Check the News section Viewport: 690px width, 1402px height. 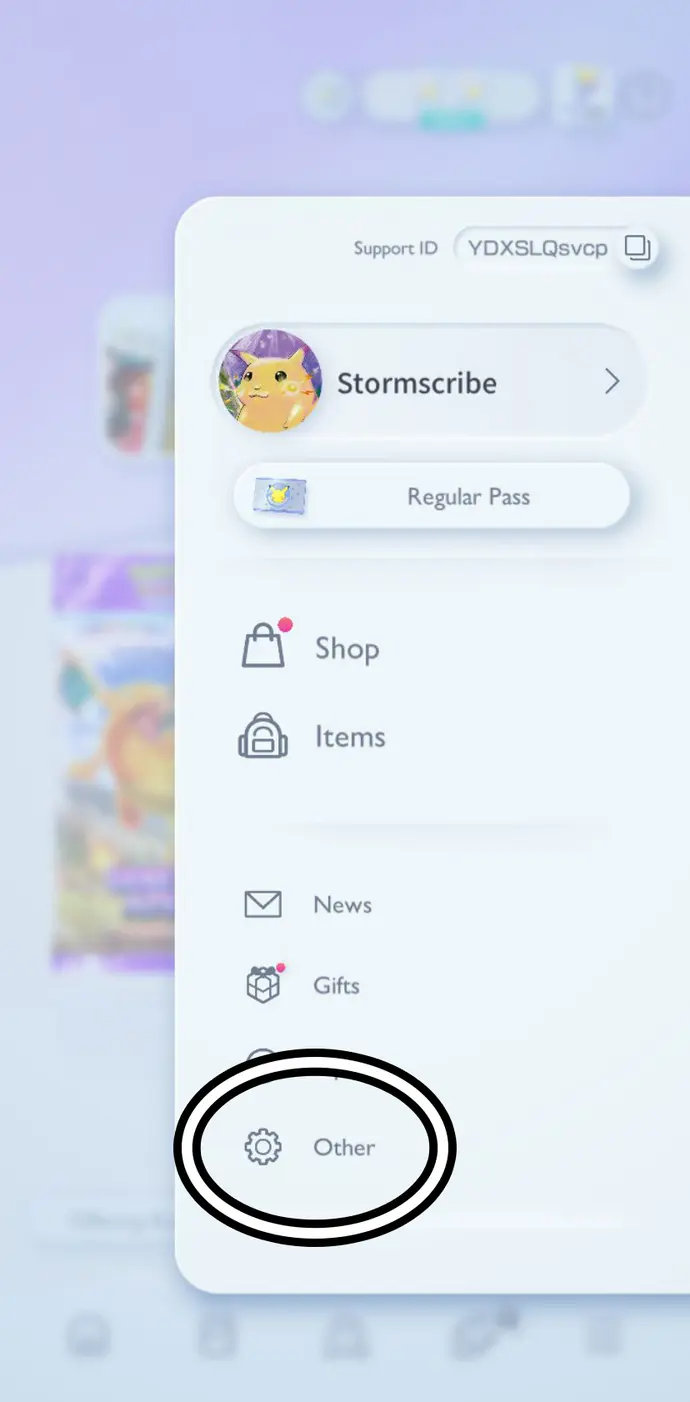click(x=342, y=905)
